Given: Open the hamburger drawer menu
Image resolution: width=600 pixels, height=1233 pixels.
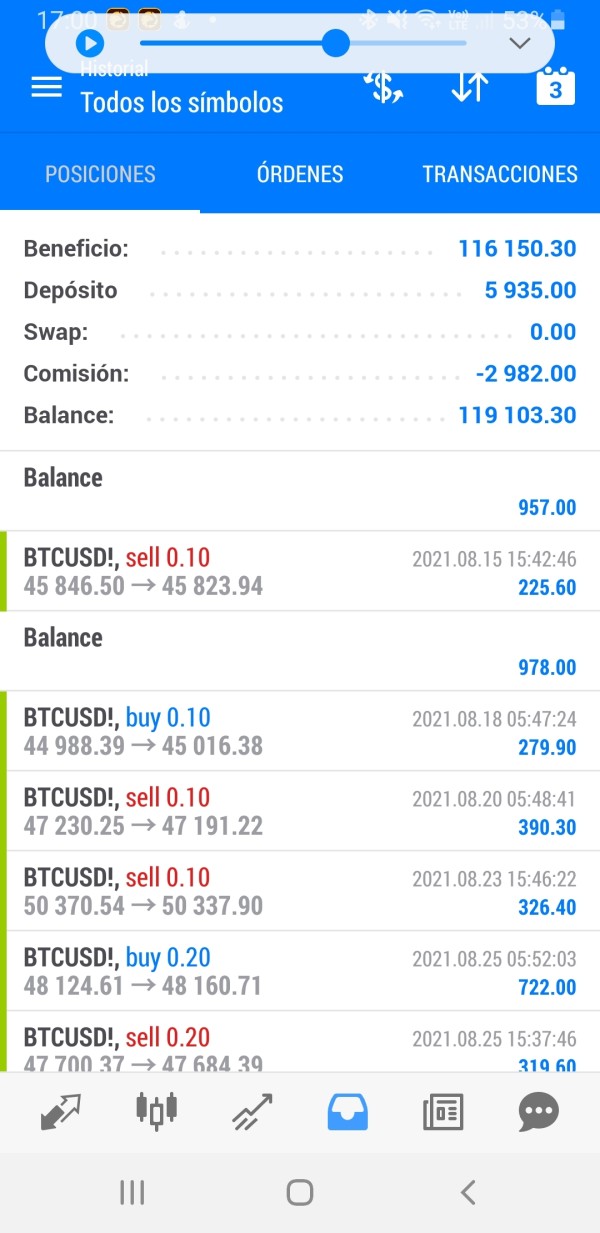Looking at the screenshot, I should point(47,87).
